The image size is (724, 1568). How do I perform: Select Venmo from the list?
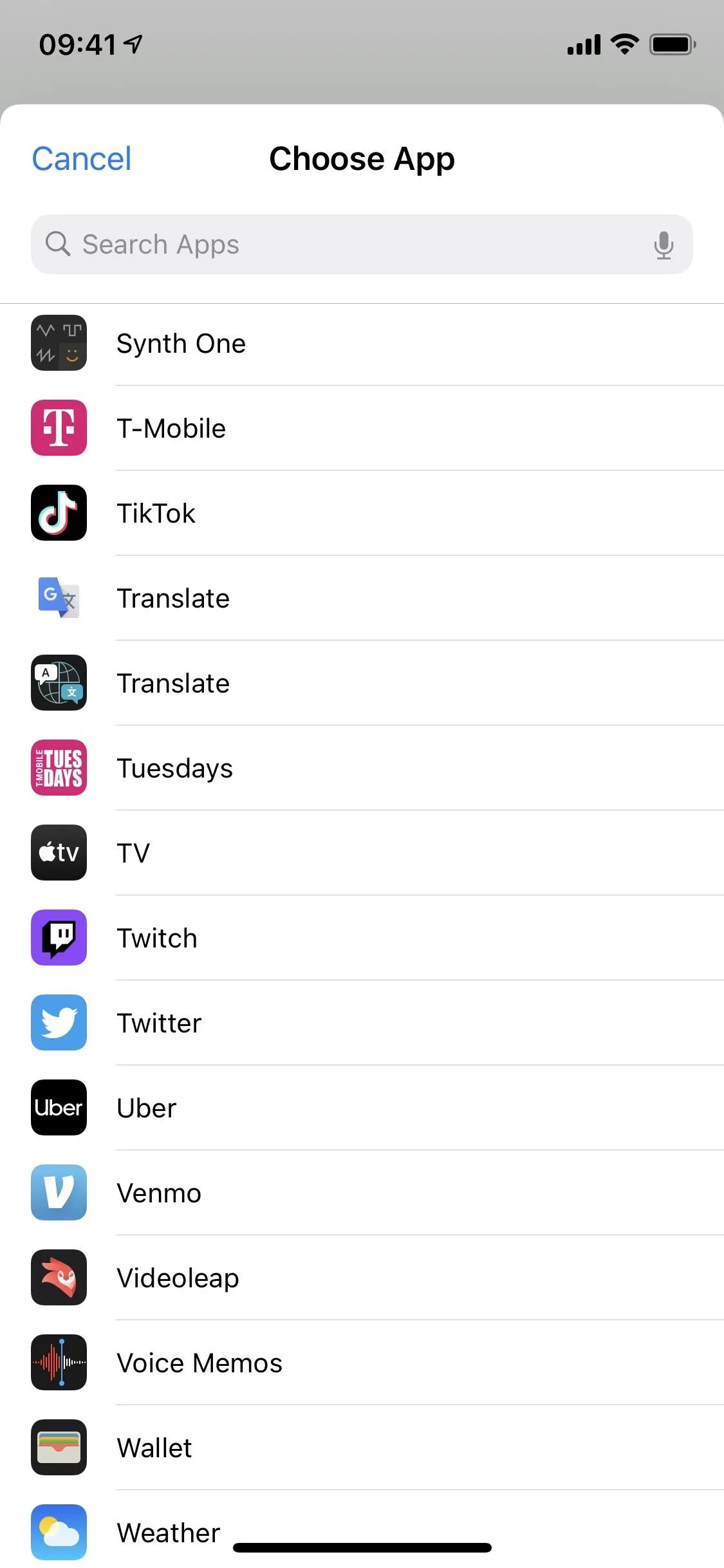click(x=362, y=1193)
